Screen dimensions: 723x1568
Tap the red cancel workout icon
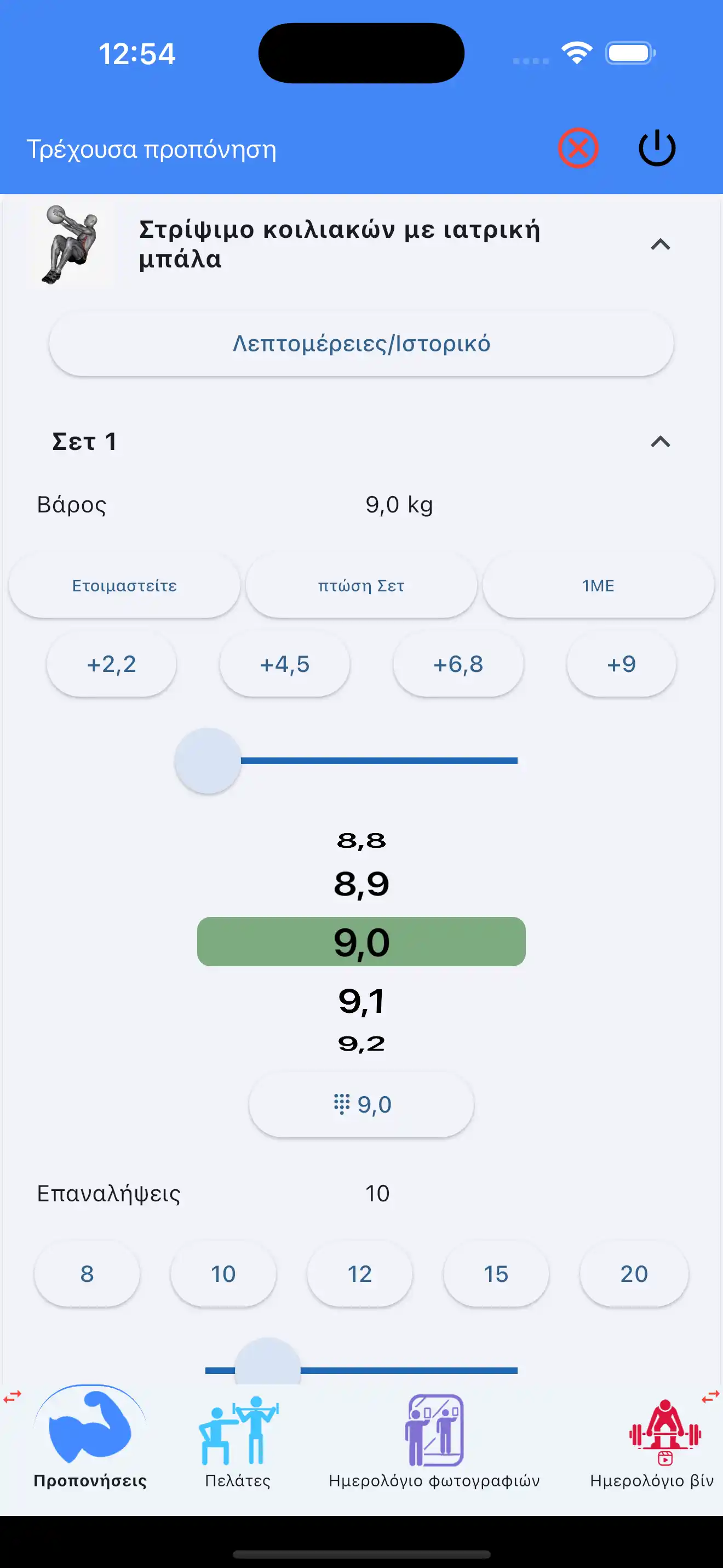pos(578,148)
